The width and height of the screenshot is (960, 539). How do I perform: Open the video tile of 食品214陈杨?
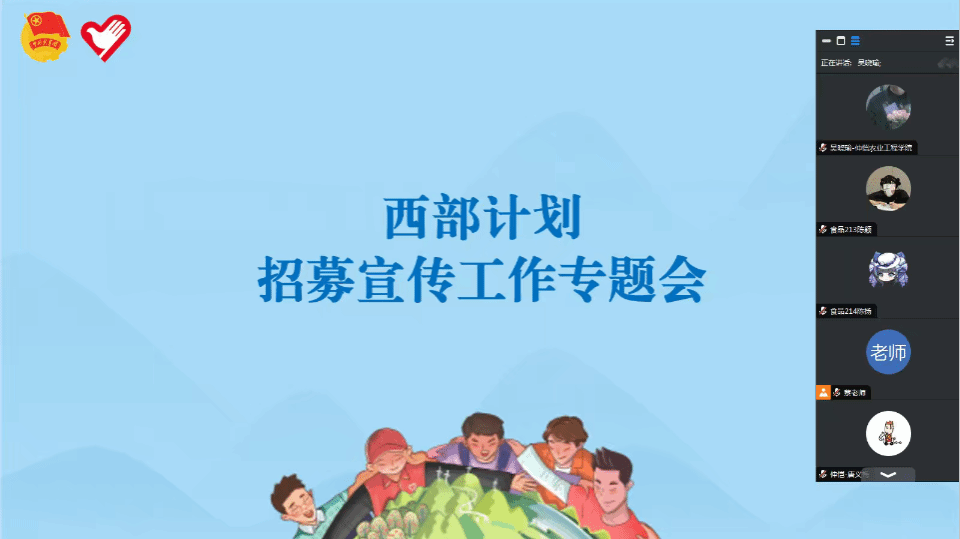pyautogui.click(x=888, y=270)
